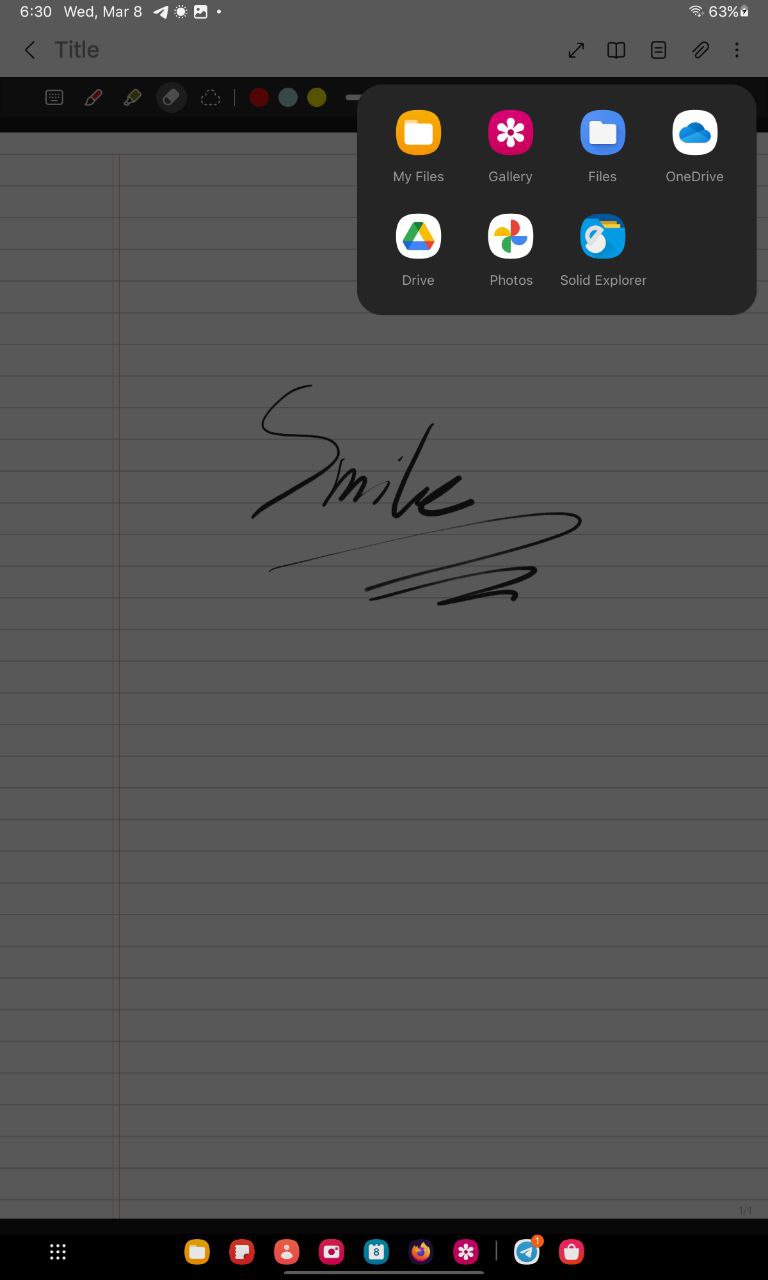Select the lasso selection tool

pos(210,98)
